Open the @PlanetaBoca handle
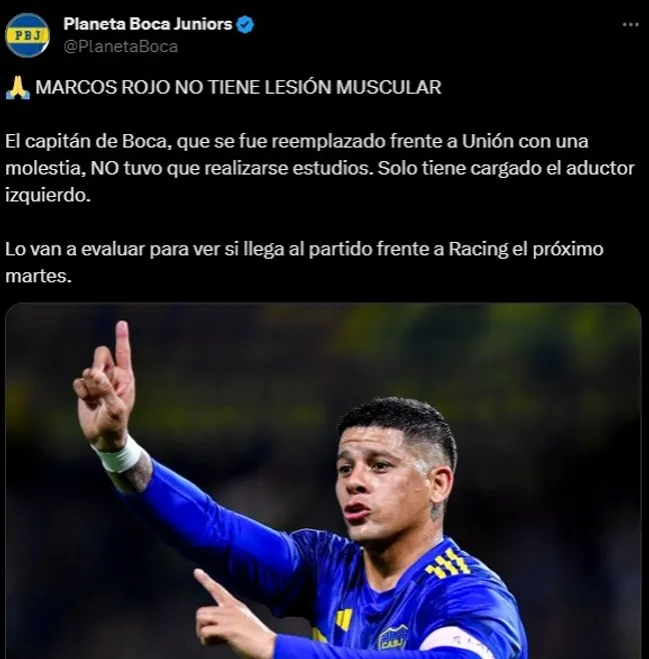649x659 pixels. (x=120, y=46)
